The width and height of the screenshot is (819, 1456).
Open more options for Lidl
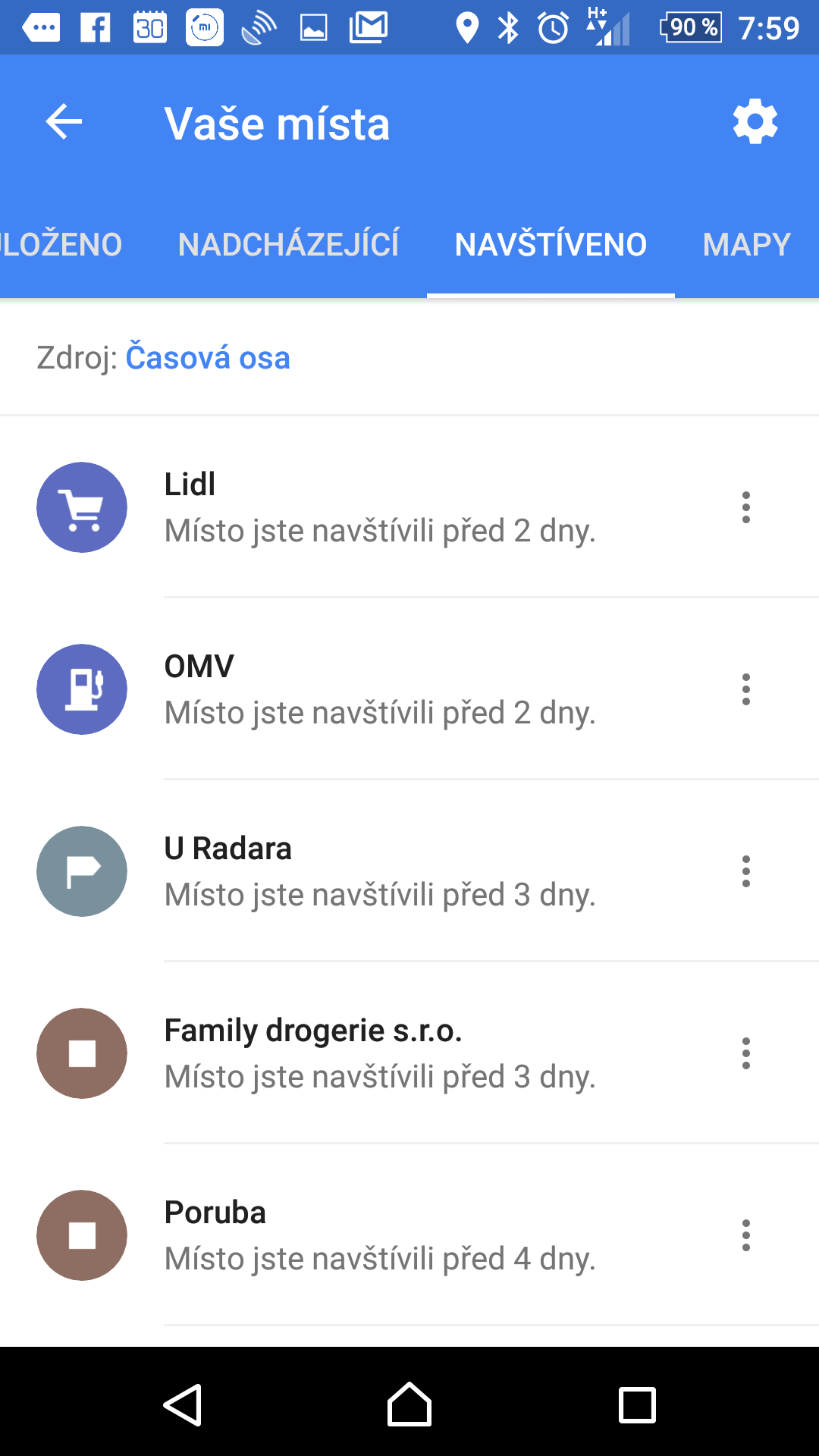coord(746,507)
